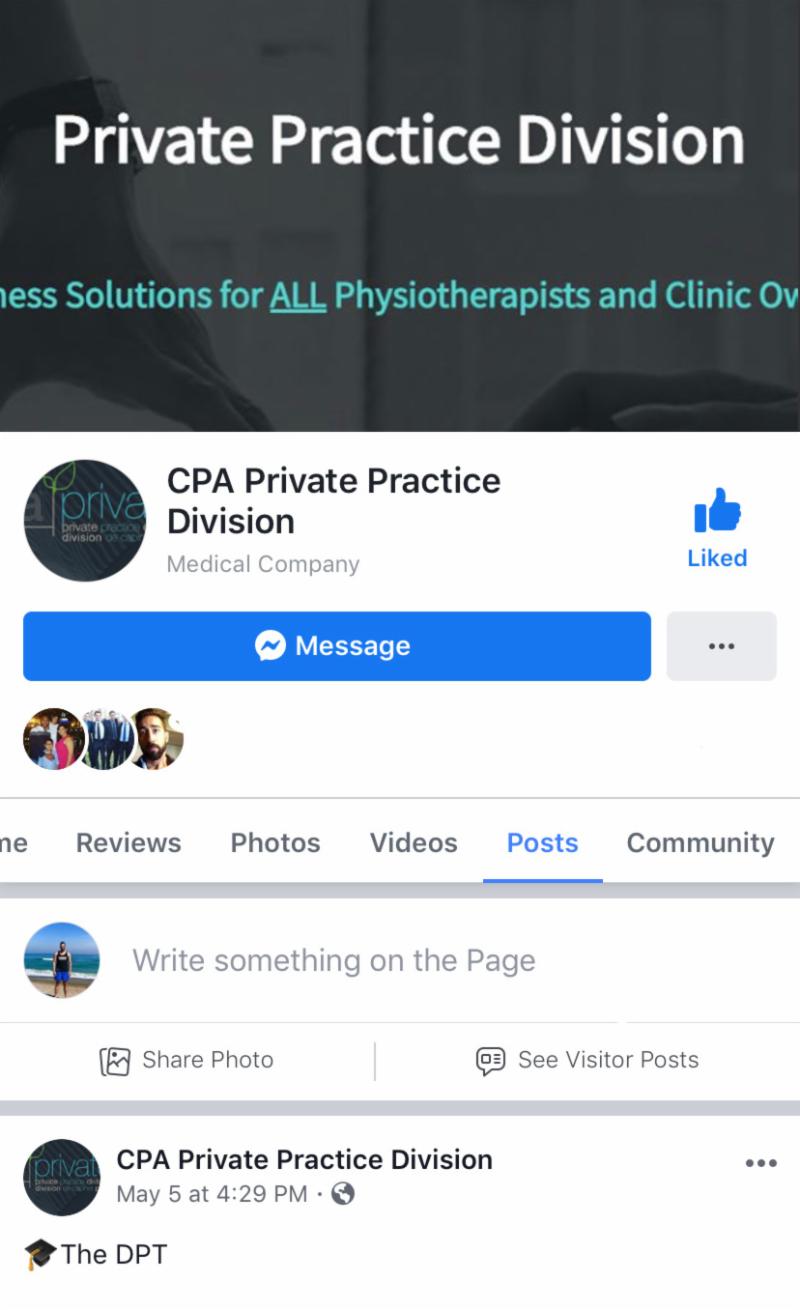Message CPA Private Practice Division
Screen dimensions: 800x1310
pyautogui.click(x=336, y=646)
